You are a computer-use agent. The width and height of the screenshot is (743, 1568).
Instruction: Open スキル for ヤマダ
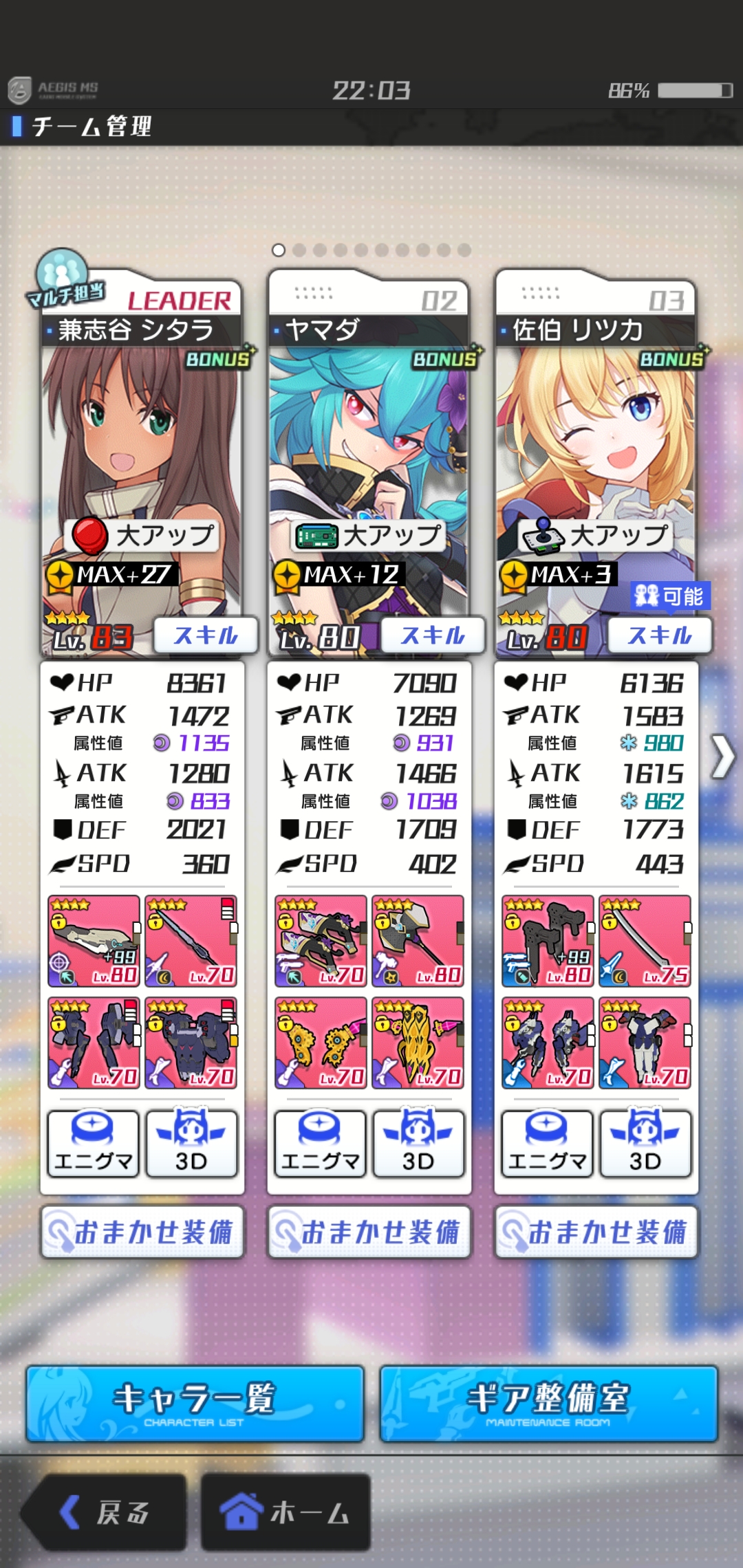[x=432, y=635]
